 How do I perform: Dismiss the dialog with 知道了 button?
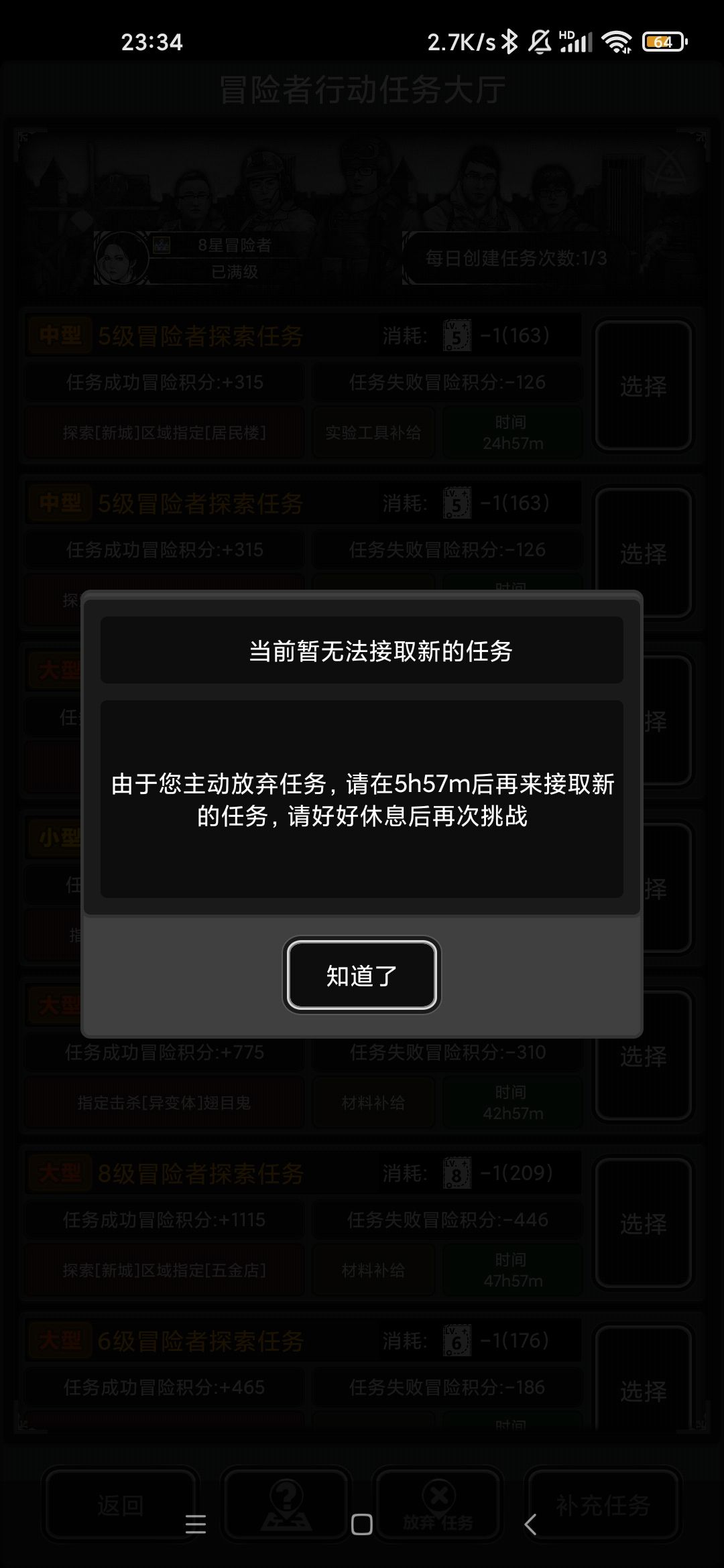[x=362, y=975]
